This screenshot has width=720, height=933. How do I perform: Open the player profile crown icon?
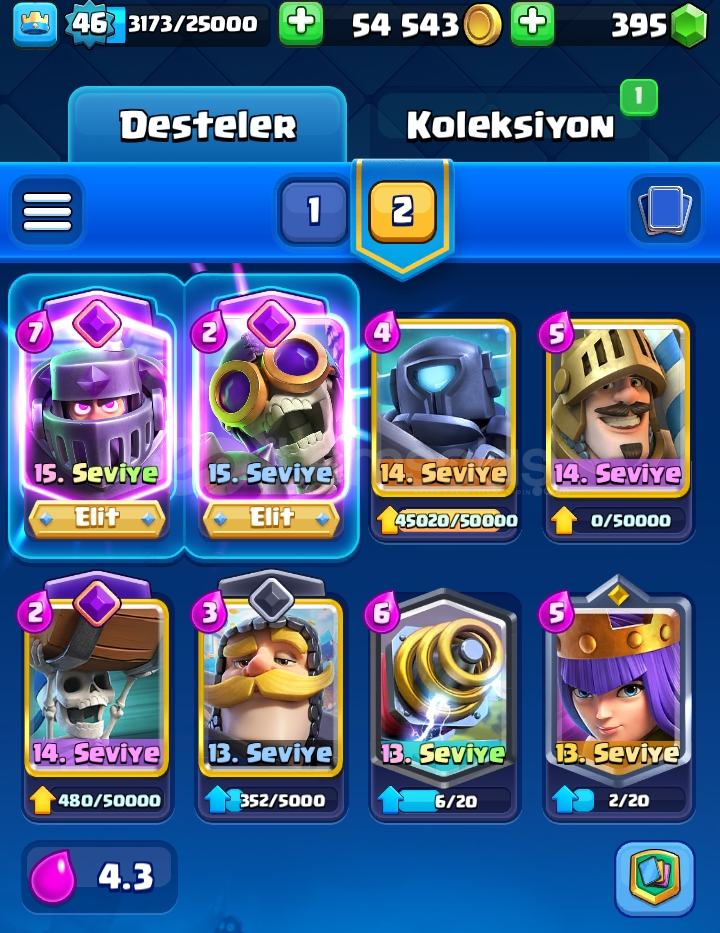coord(35,24)
